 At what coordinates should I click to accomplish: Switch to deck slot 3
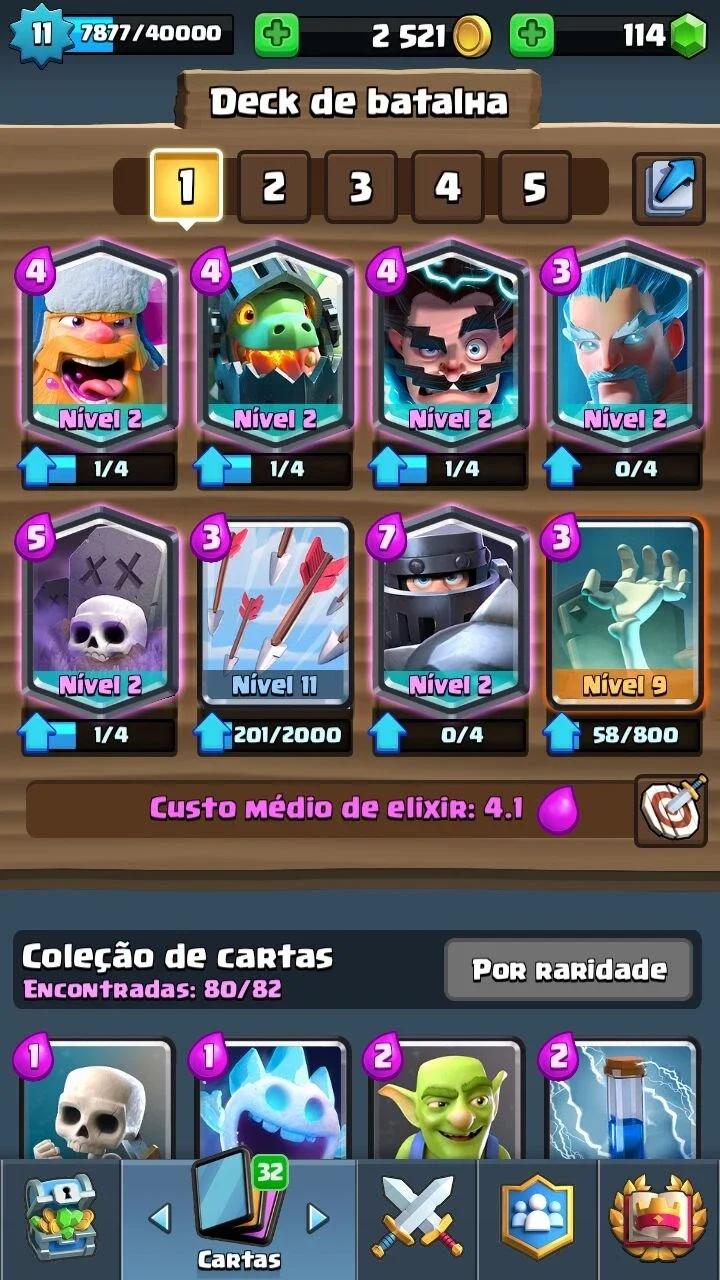(x=360, y=186)
